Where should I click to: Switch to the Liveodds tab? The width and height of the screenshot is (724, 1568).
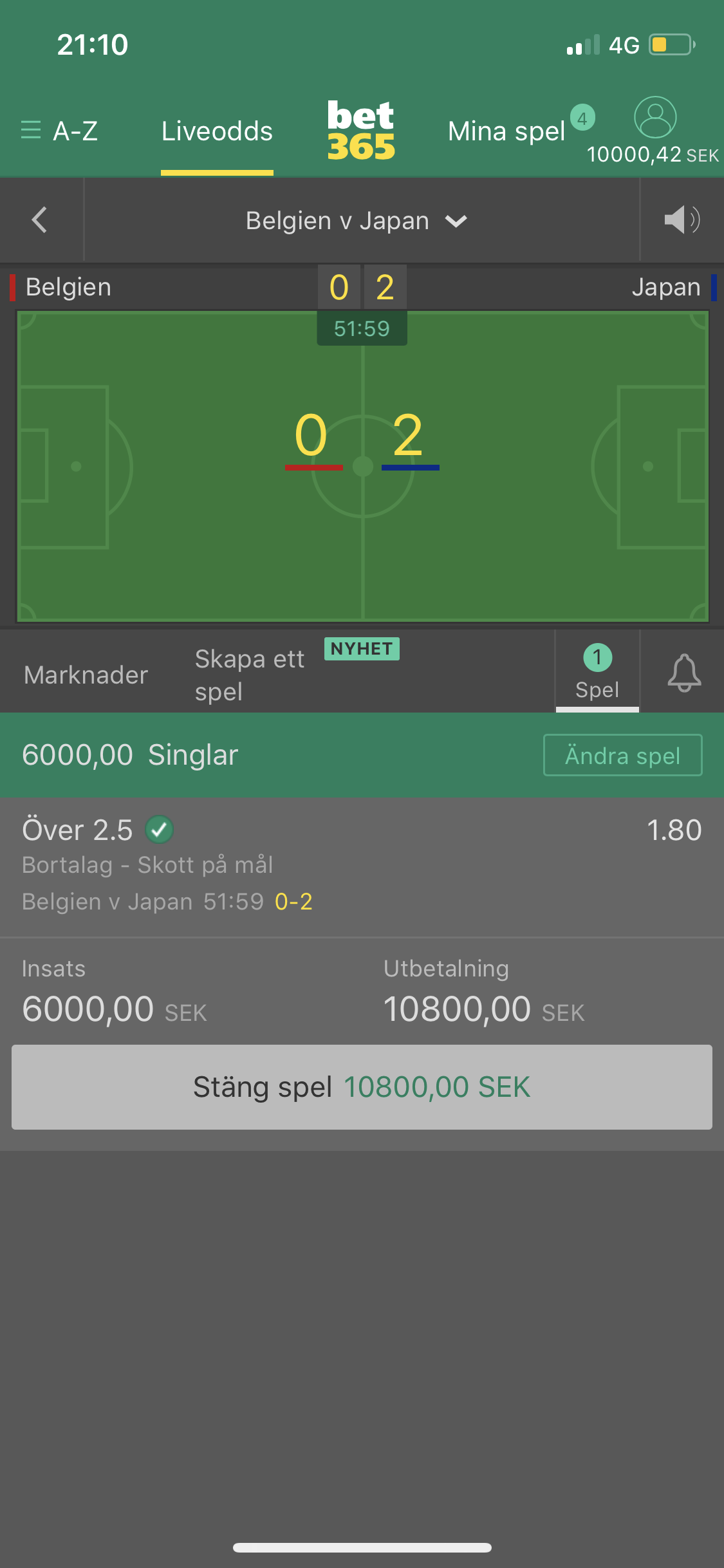[217, 131]
